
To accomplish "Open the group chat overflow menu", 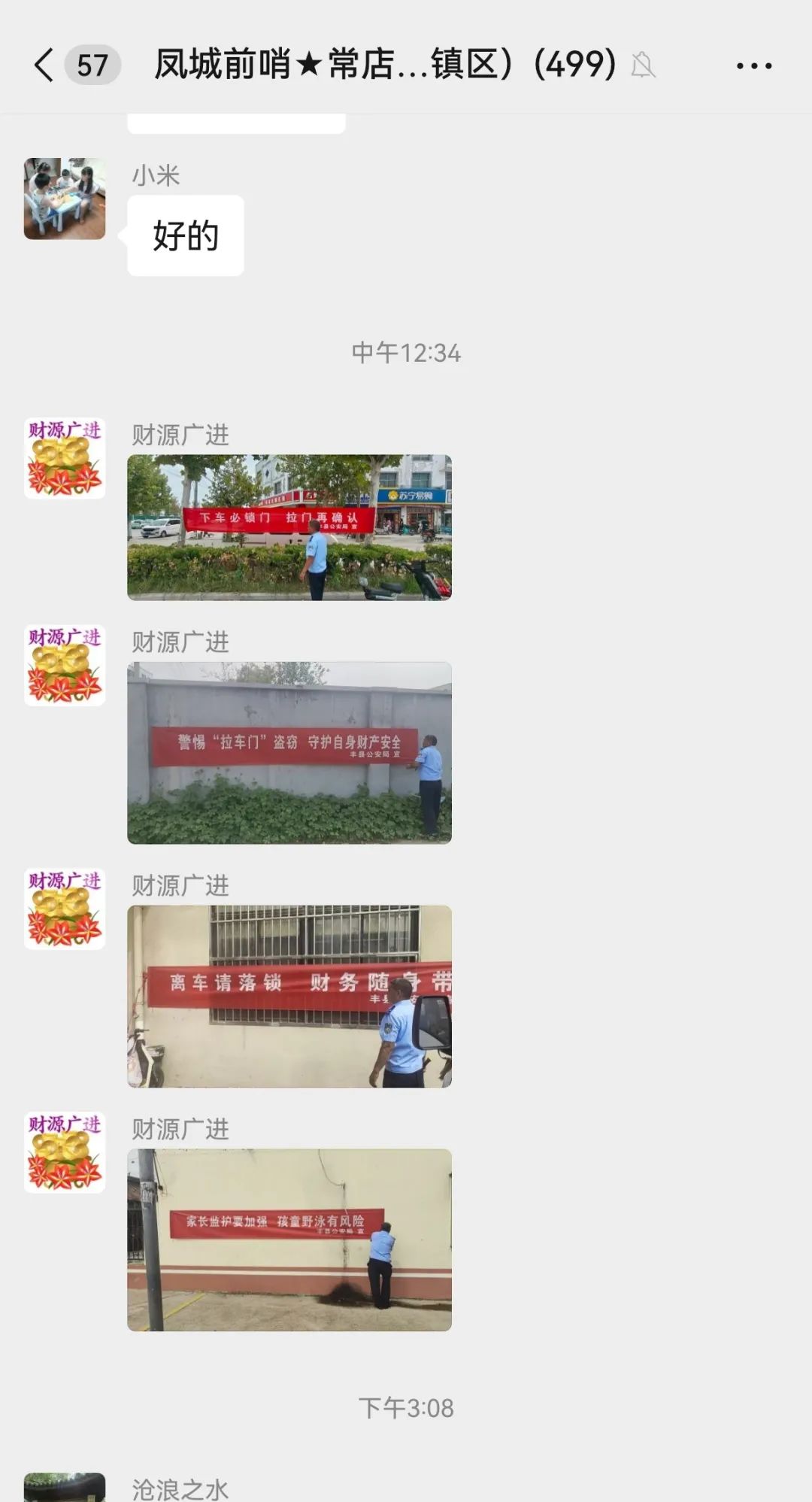I will pyautogui.click(x=753, y=66).
